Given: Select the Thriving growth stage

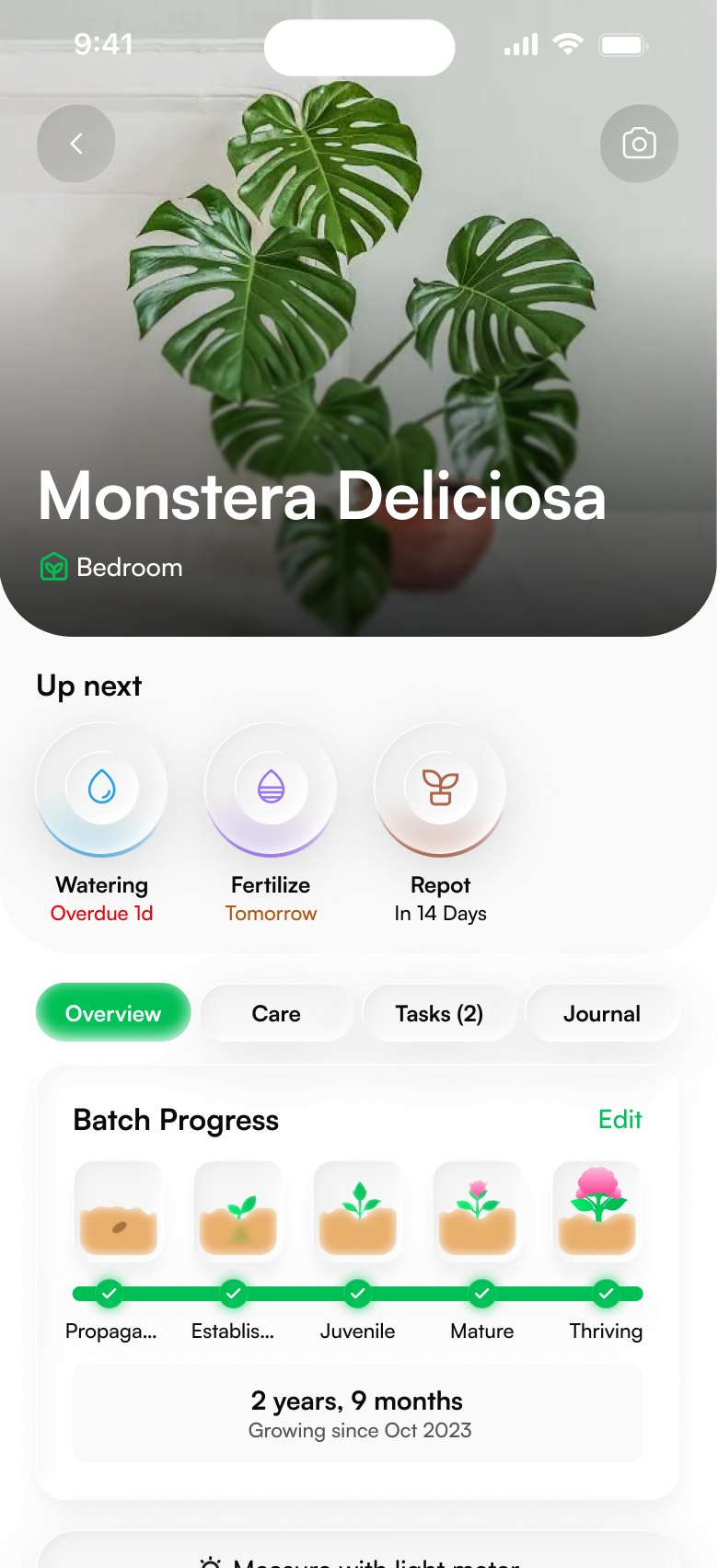Looking at the screenshot, I should pyautogui.click(x=605, y=1251).
